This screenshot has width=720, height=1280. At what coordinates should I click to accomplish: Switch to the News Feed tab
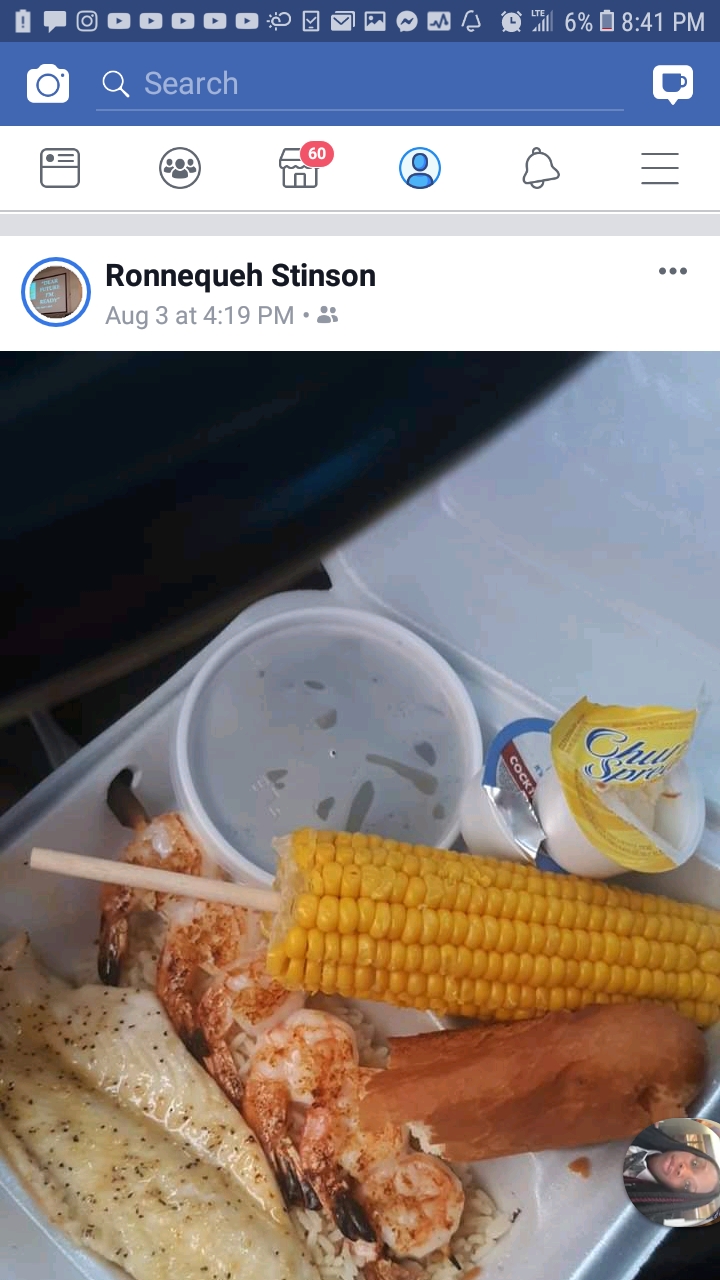60,168
